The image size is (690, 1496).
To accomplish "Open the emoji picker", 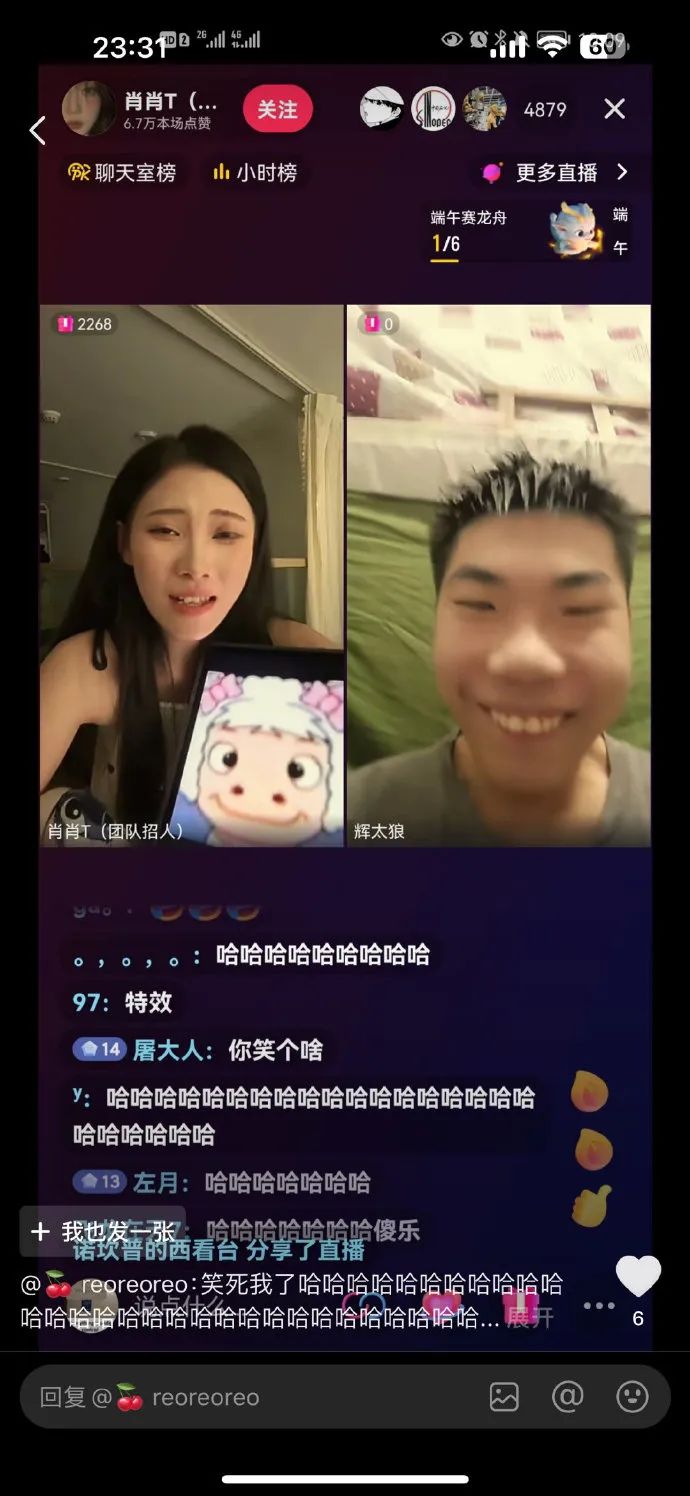I will [632, 1397].
